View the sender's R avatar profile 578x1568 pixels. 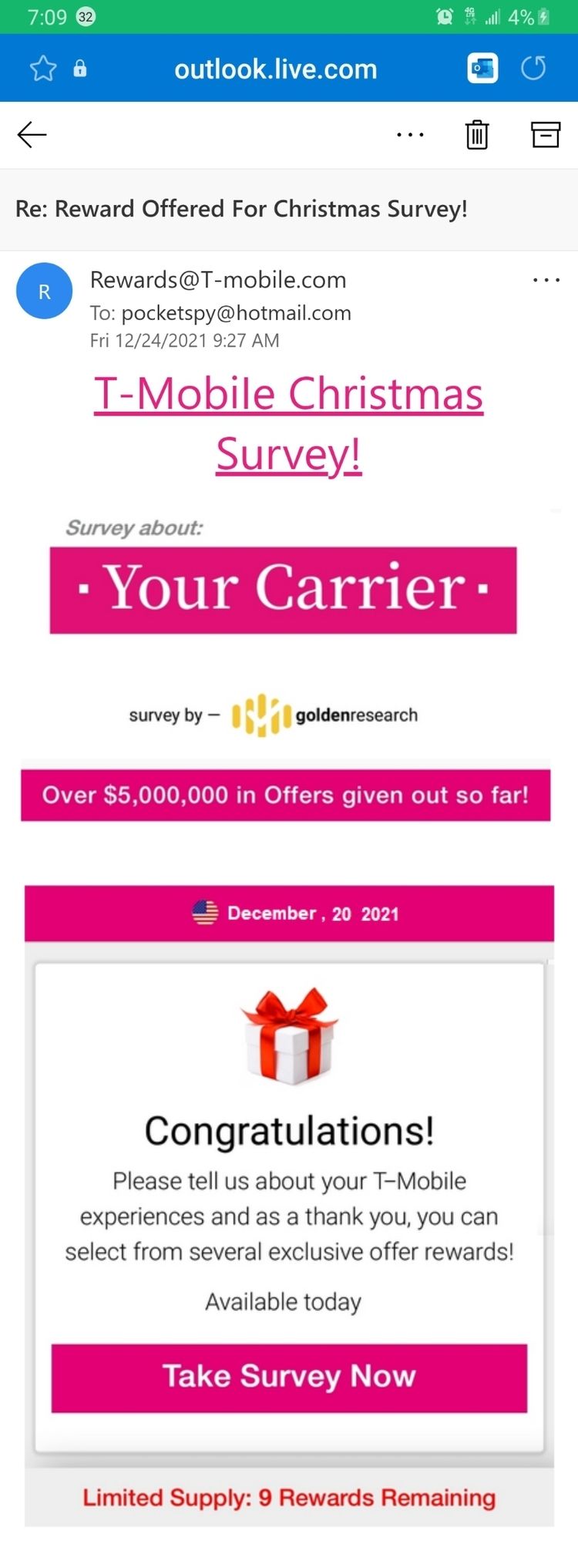pos(45,291)
